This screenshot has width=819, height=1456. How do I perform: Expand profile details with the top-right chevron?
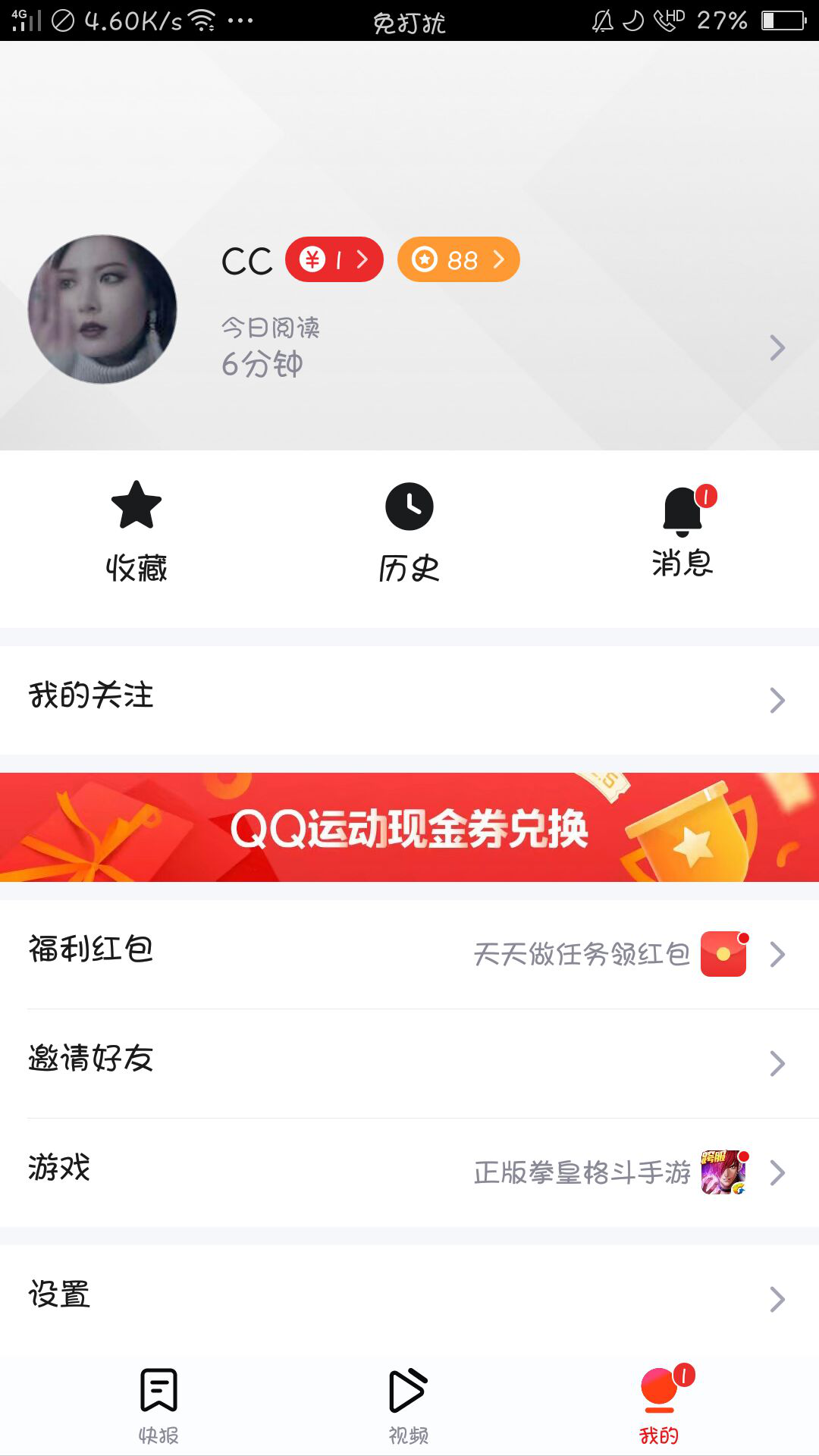778,348
